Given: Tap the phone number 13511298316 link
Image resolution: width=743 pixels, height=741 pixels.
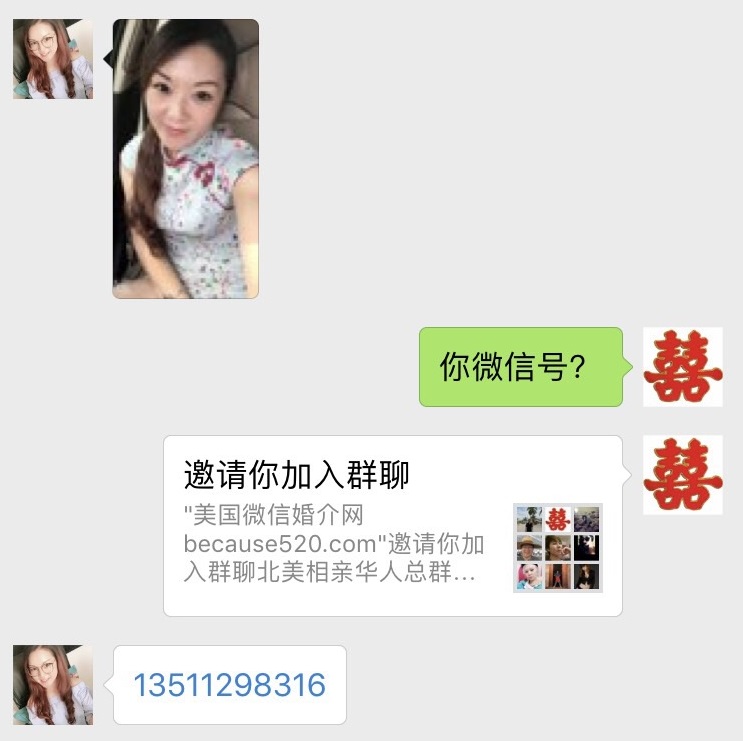Looking at the screenshot, I should point(229,685).
